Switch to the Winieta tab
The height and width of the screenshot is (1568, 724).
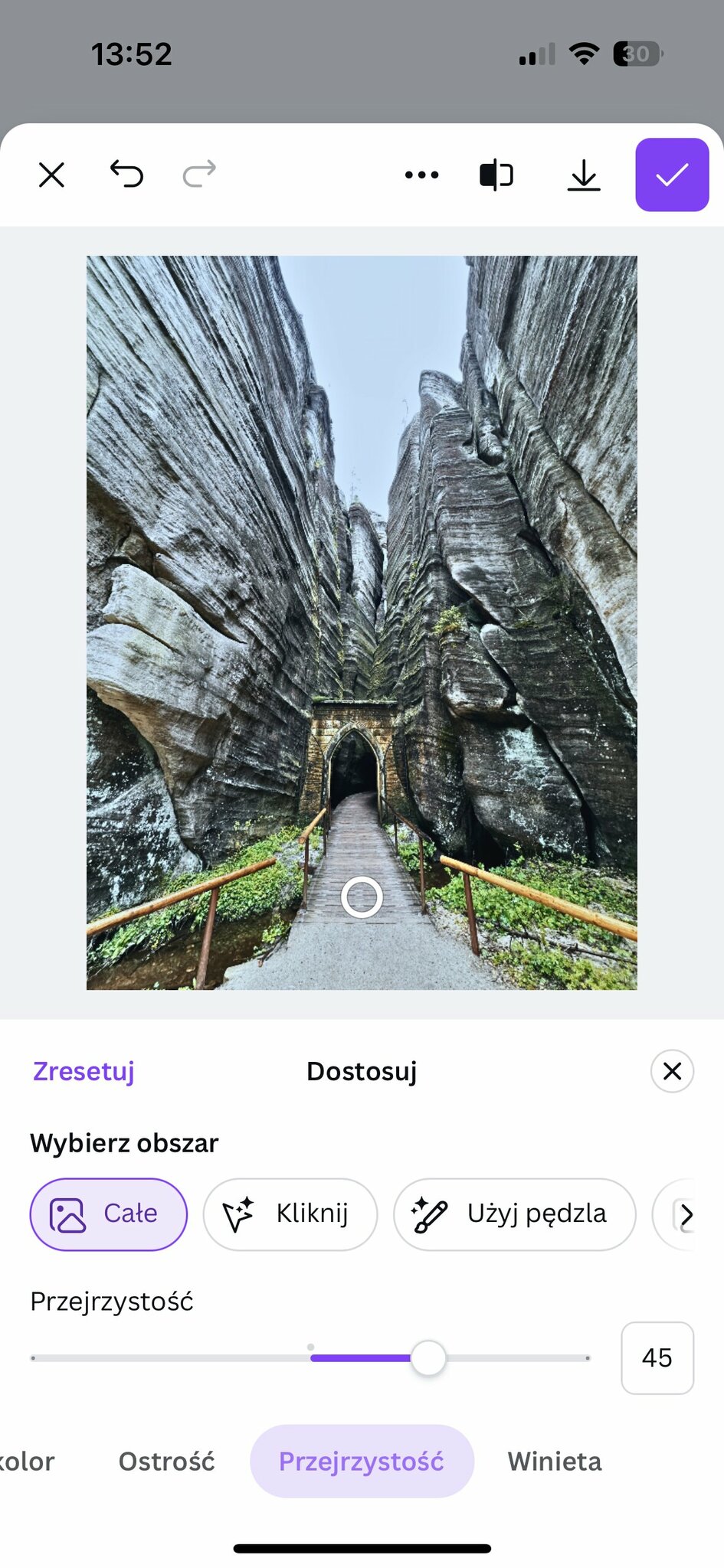pos(554,1461)
